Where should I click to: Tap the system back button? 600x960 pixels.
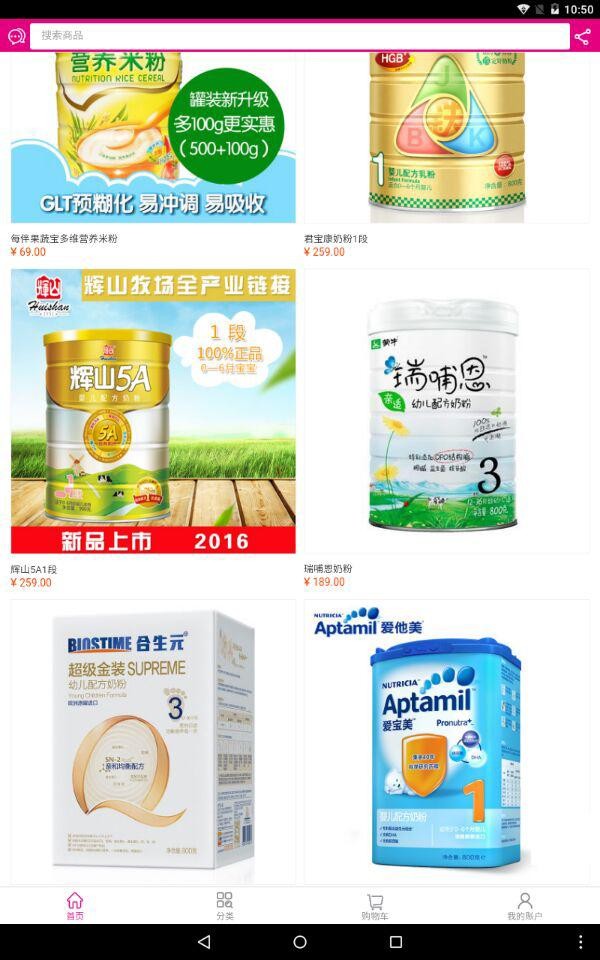tap(204, 942)
